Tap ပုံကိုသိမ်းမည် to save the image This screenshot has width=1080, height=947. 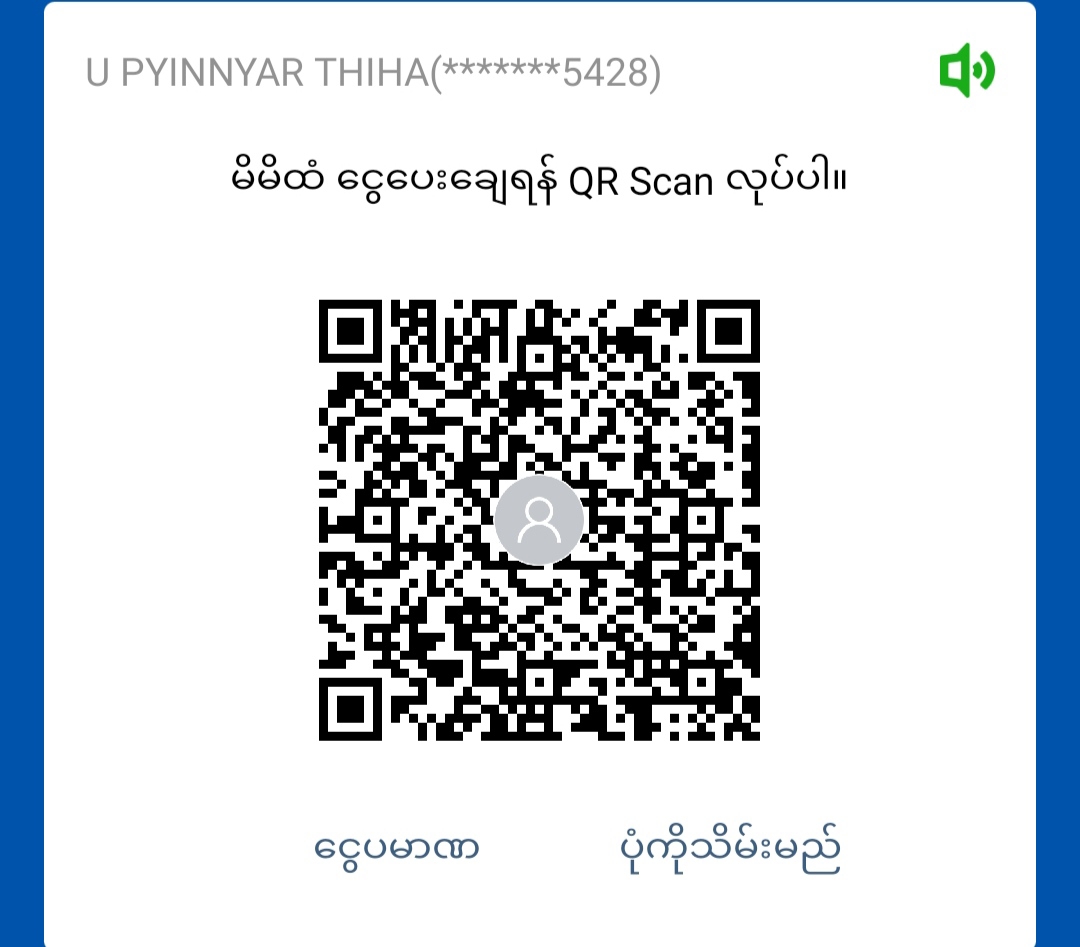[x=729, y=848]
